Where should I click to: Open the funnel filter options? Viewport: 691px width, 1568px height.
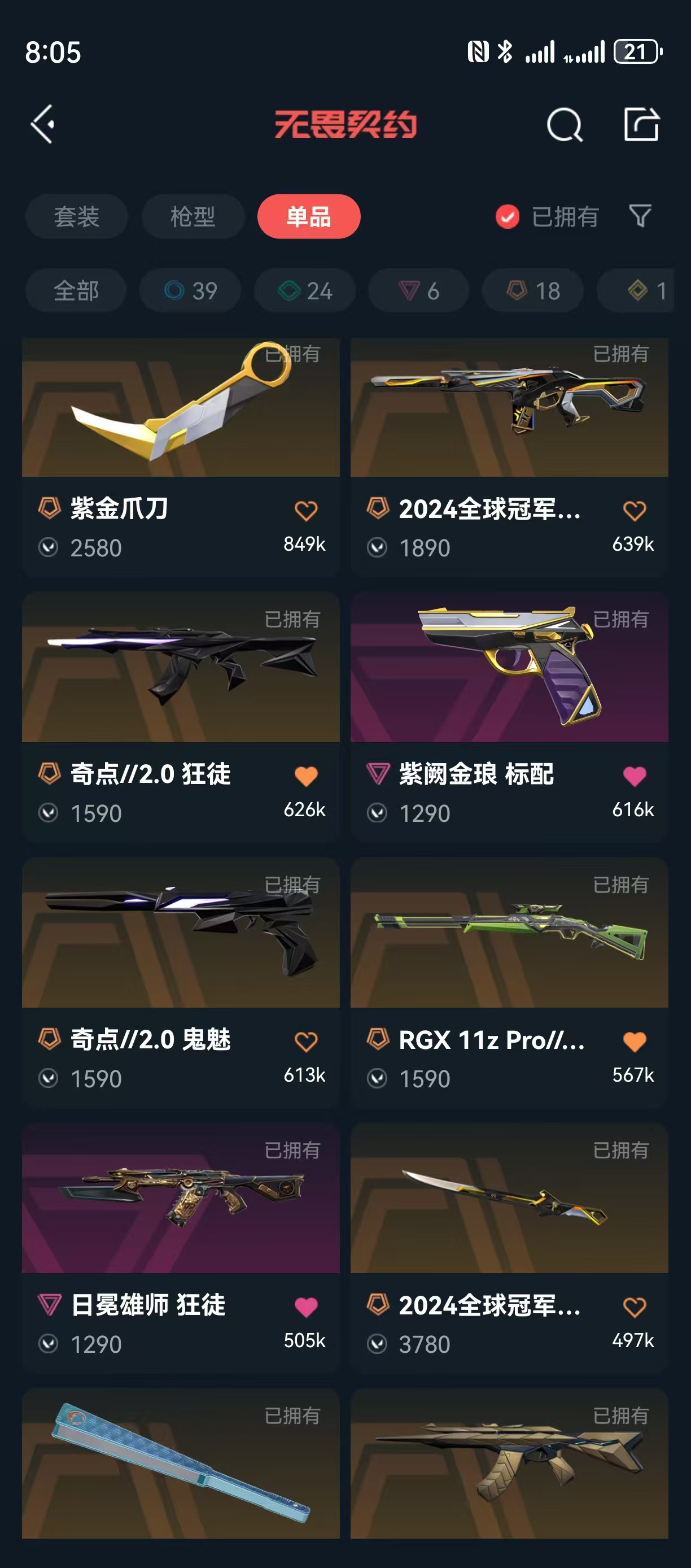click(640, 216)
